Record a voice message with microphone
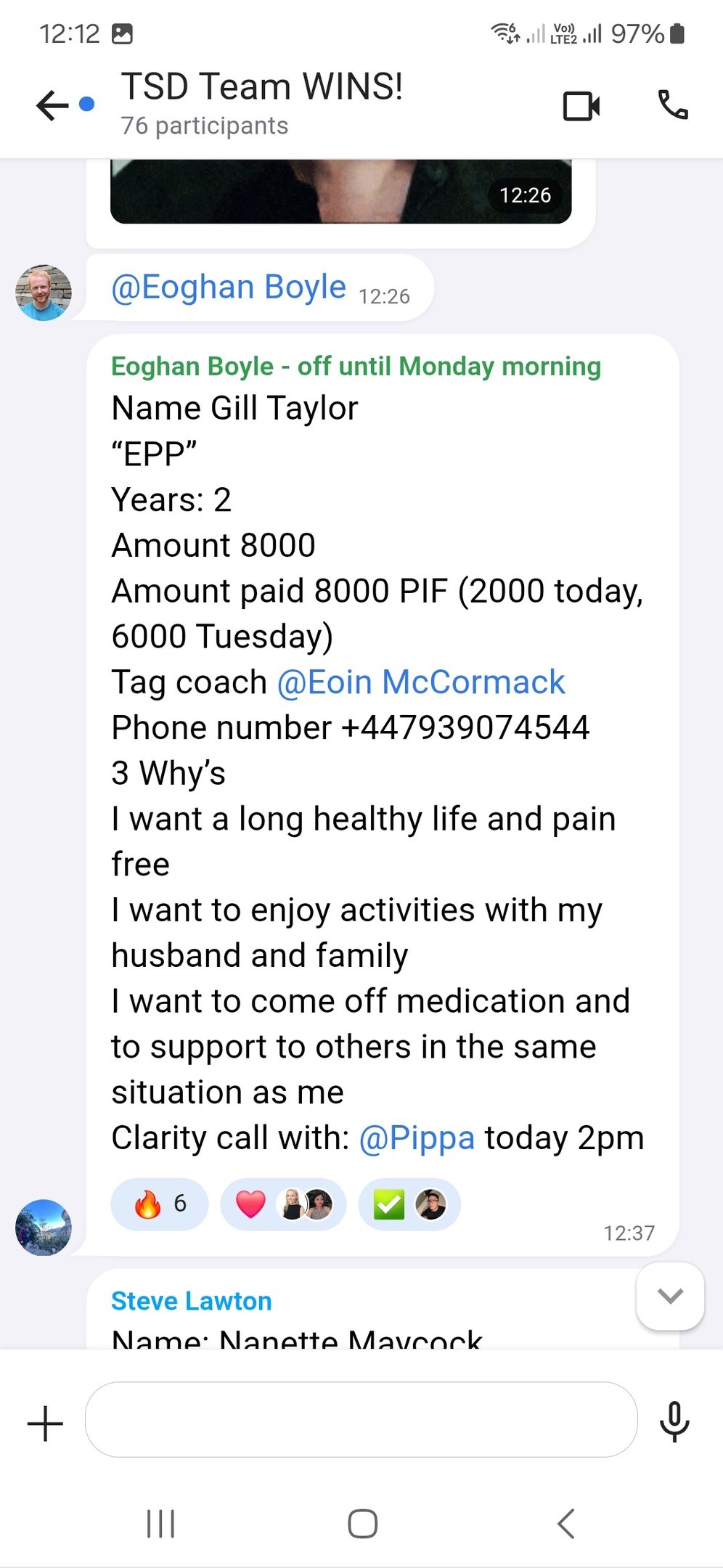723x1568 pixels. click(x=674, y=1421)
